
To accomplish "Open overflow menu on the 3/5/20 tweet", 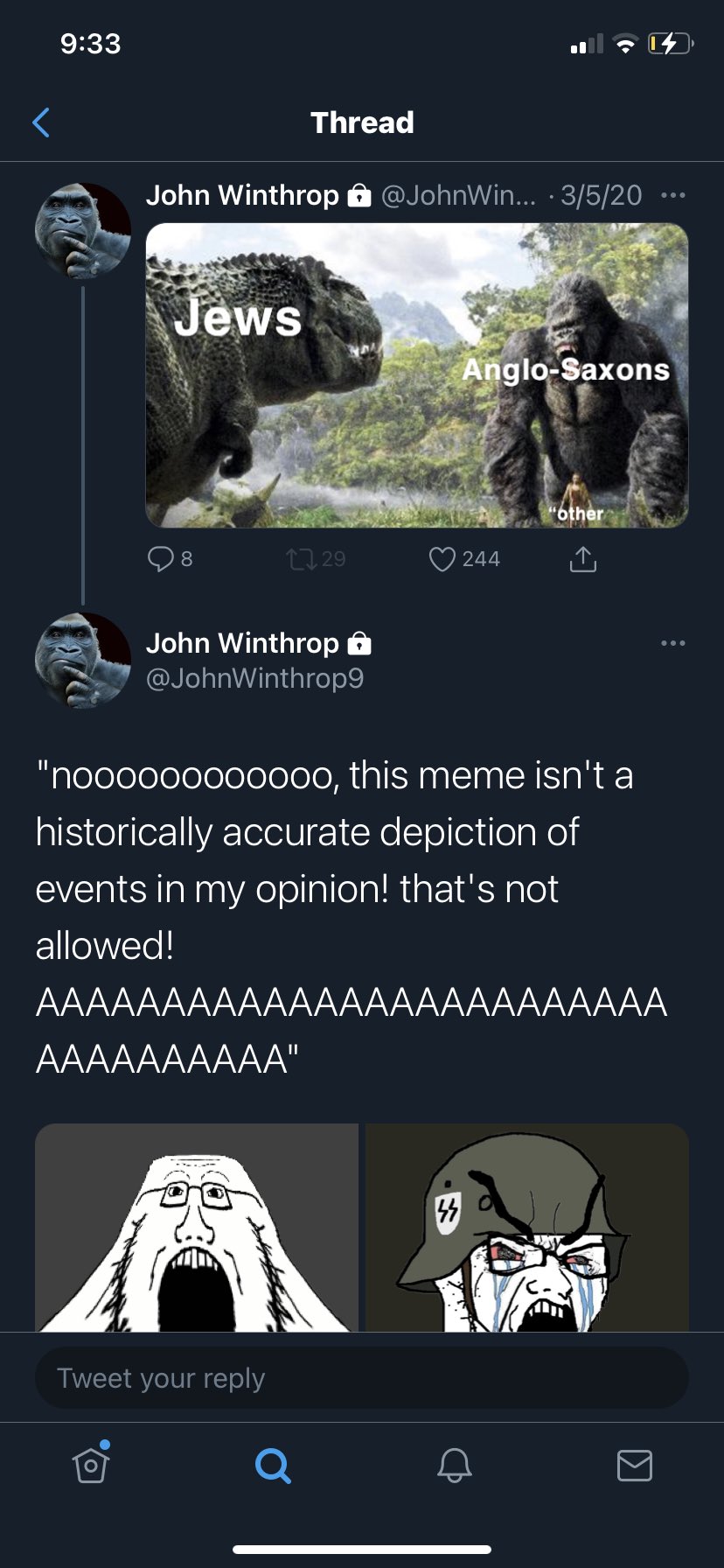I will (672, 195).
